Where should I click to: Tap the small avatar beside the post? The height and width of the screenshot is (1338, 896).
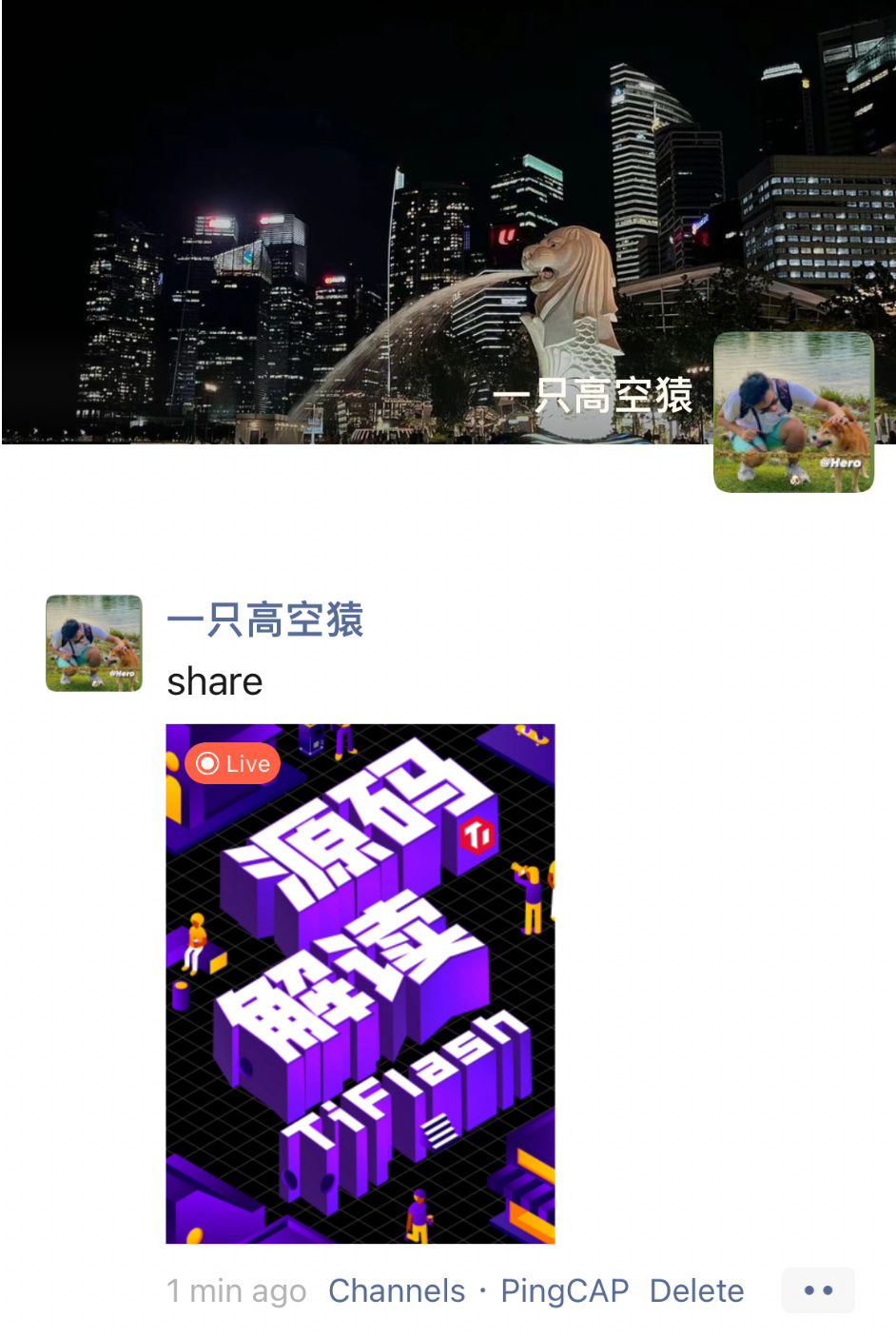tap(94, 643)
